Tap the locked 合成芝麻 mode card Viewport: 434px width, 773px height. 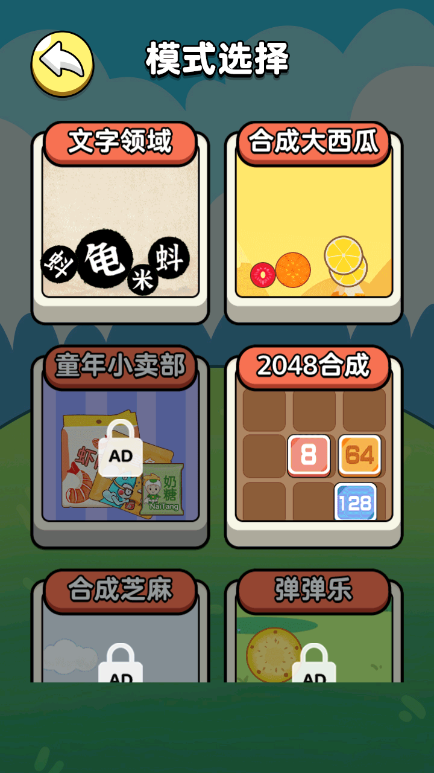click(x=120, y=626)
